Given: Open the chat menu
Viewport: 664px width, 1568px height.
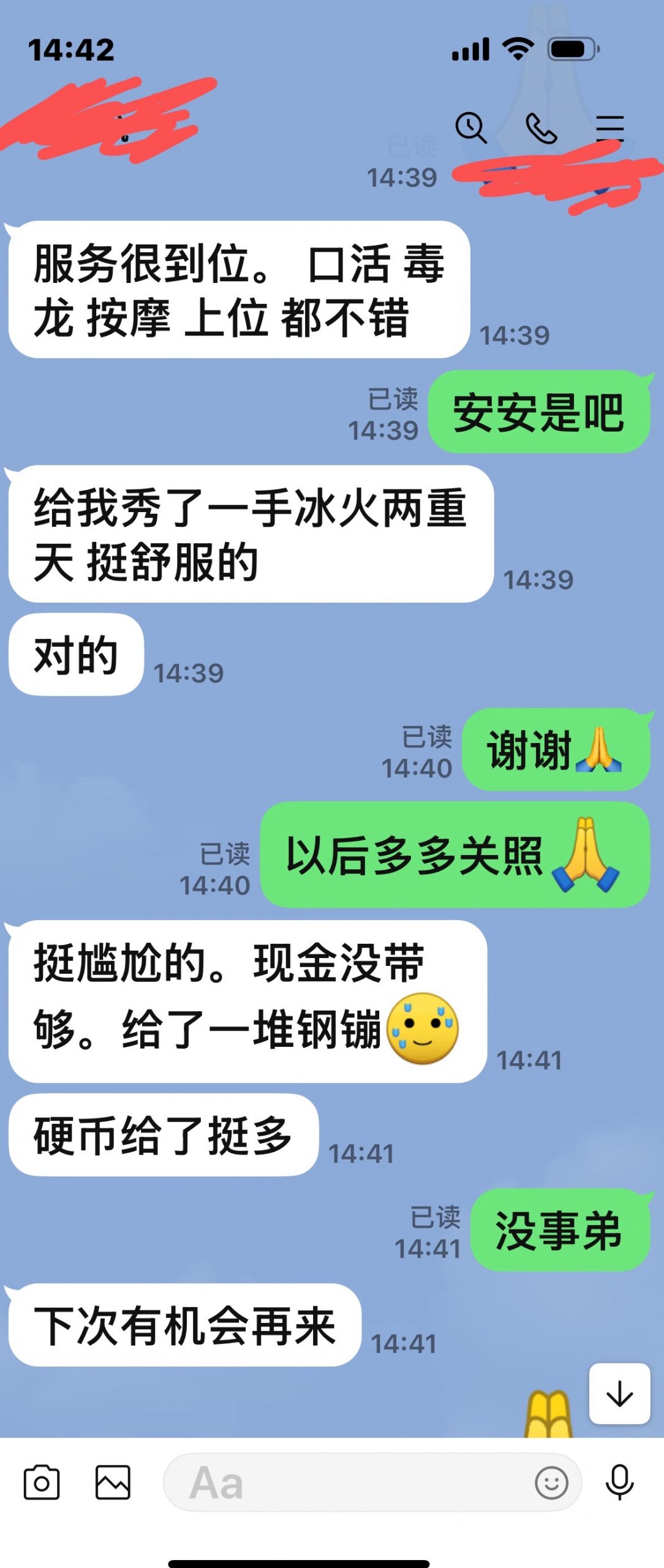Looking at the screenshot, I should click(610, 129).
